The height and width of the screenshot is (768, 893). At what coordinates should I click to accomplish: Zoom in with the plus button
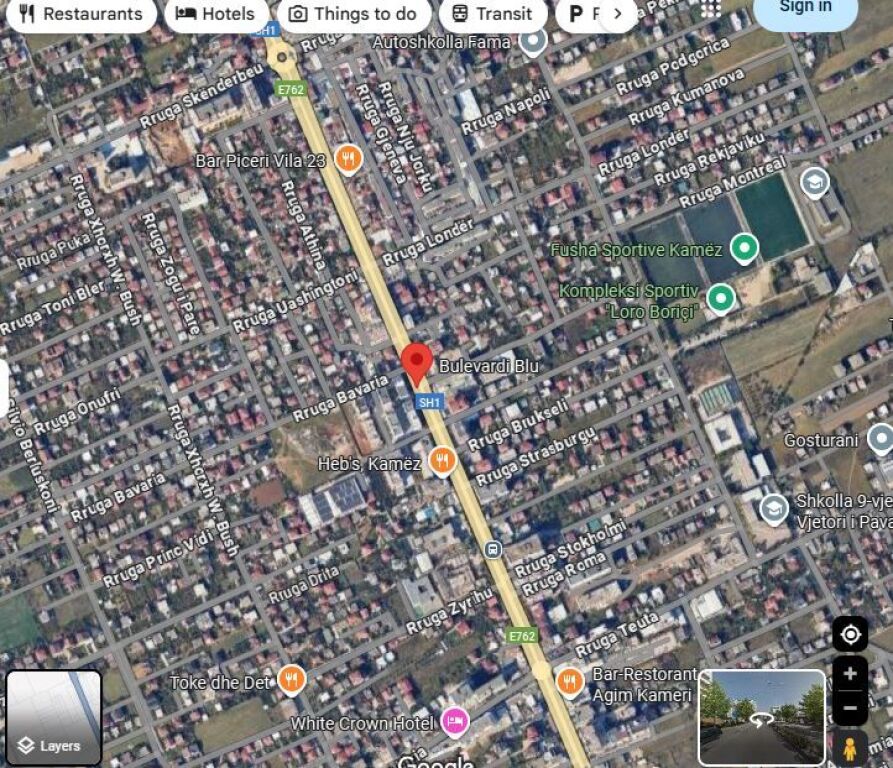850,673
